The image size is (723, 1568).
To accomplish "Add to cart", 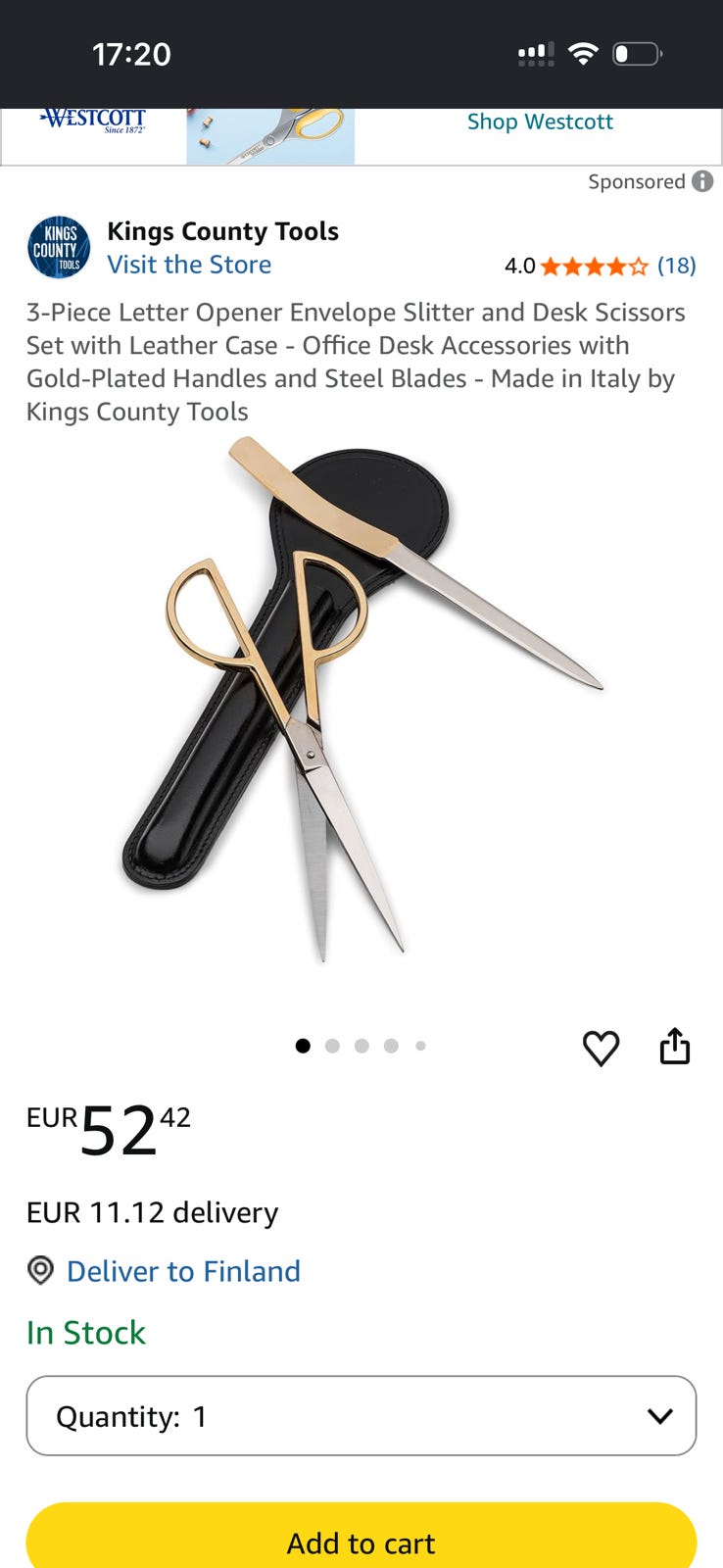I will coord(361,1537).
